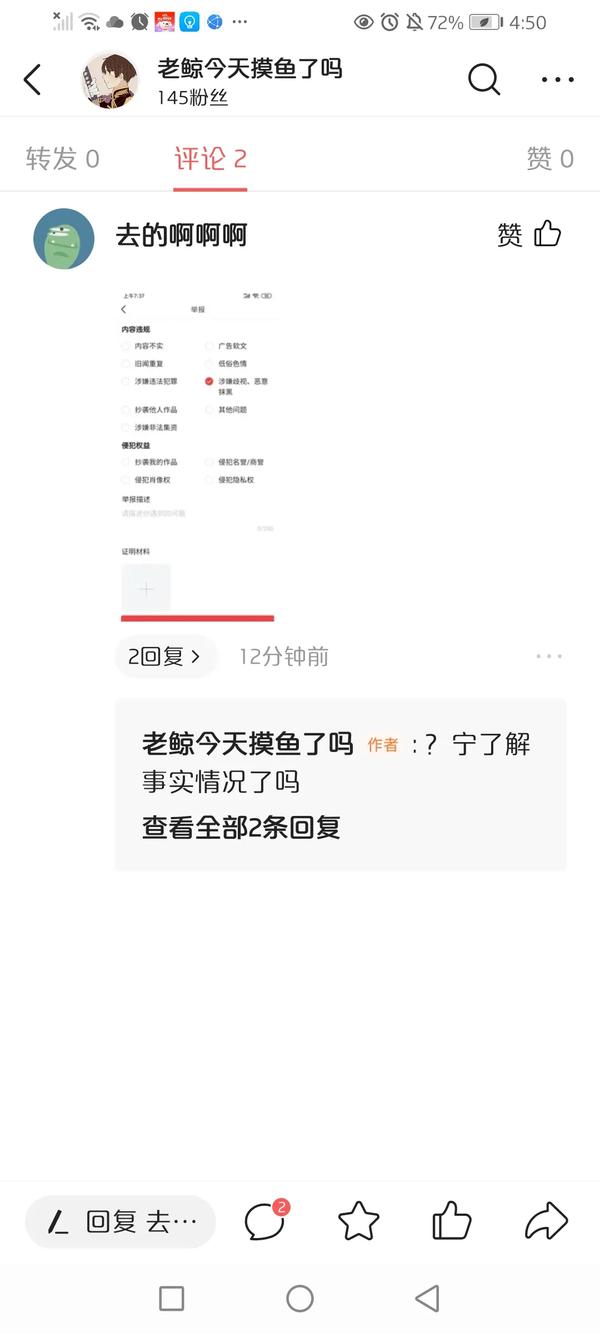The width and height of the screenshot is (600, 1333).
Task: Favorite the post with star icon
Action: tap(358, 1221)
